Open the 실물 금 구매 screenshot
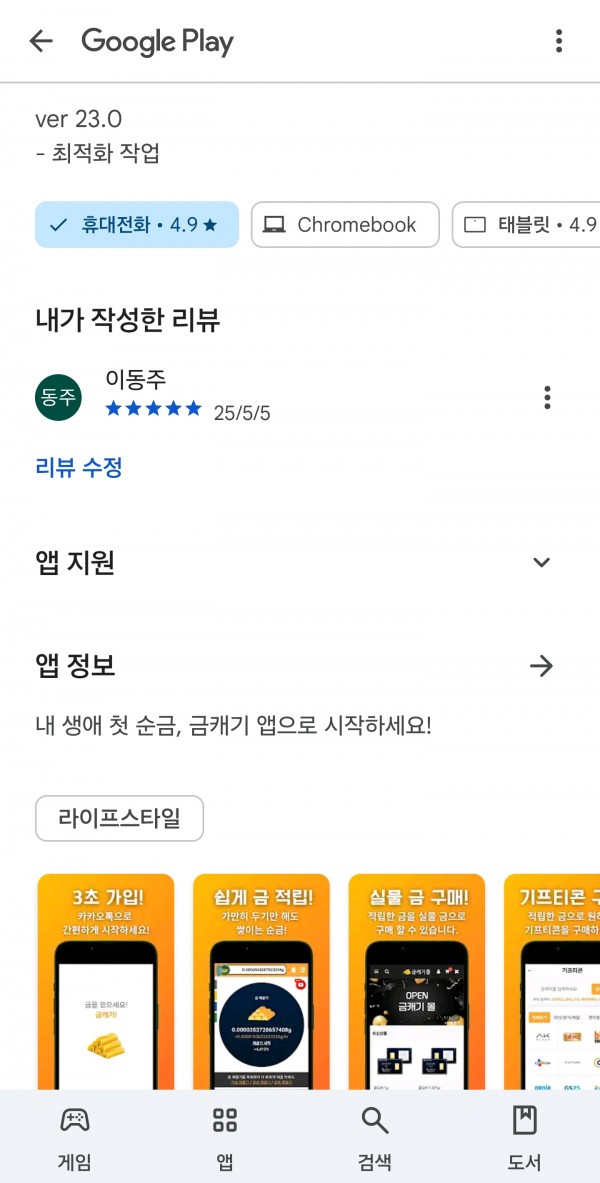 point(417,981)
